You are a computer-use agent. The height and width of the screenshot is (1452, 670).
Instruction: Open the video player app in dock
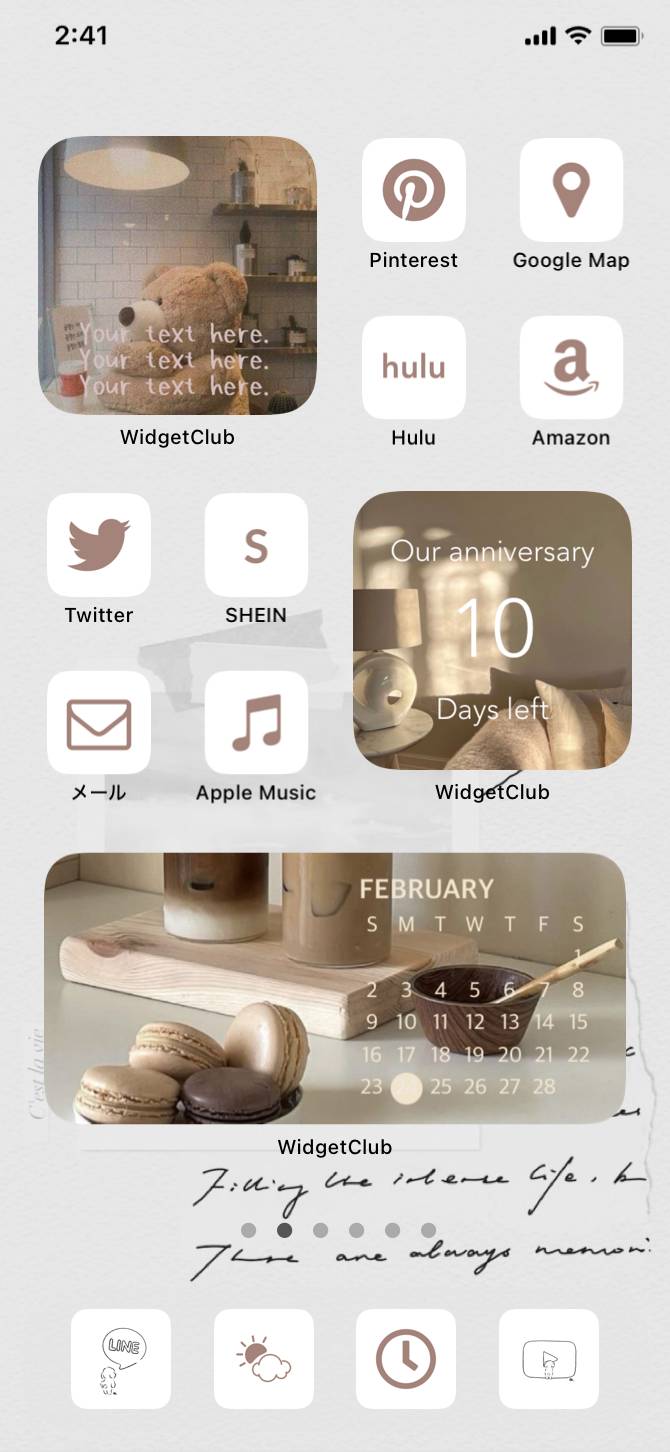(x=549, y=1359)
